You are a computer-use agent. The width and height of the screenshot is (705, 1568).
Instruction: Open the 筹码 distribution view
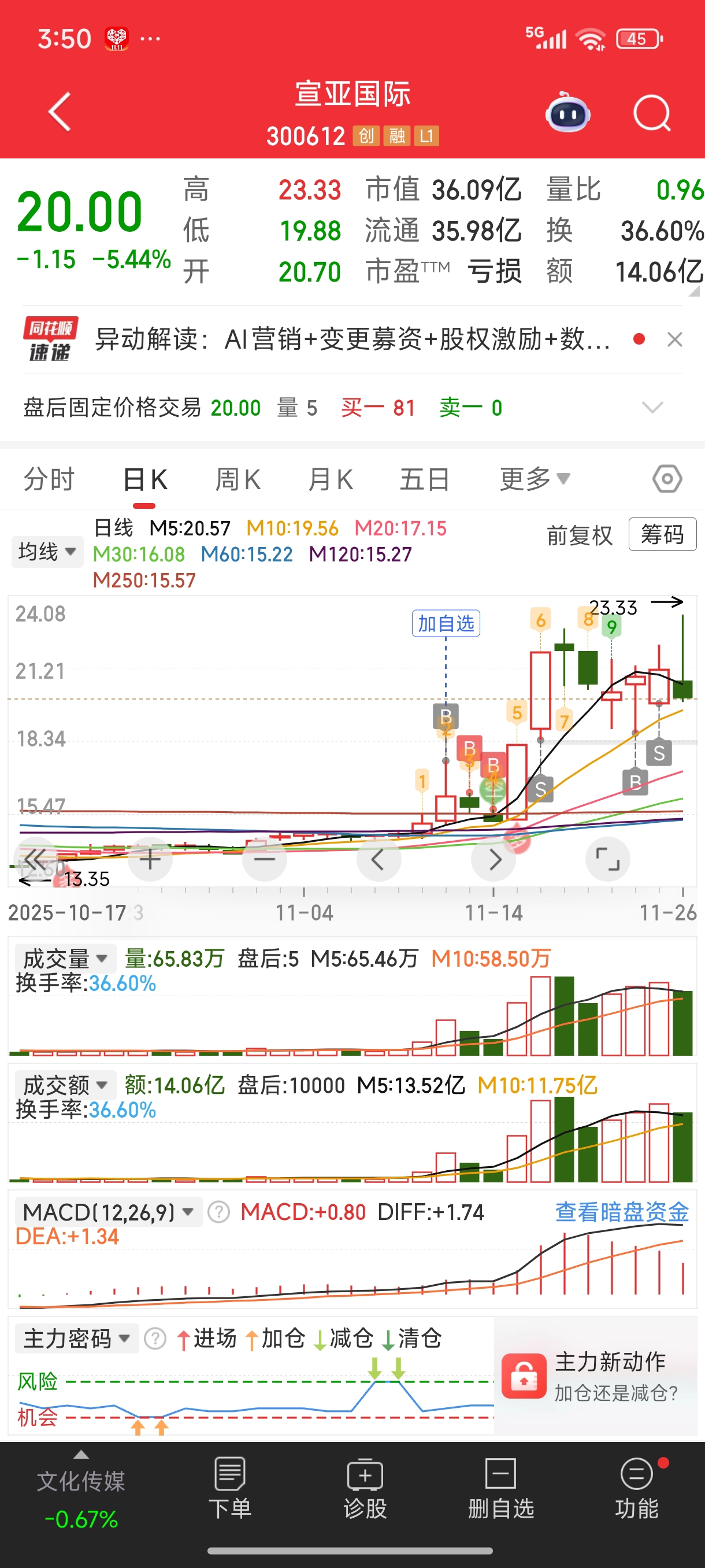point(662,534)
